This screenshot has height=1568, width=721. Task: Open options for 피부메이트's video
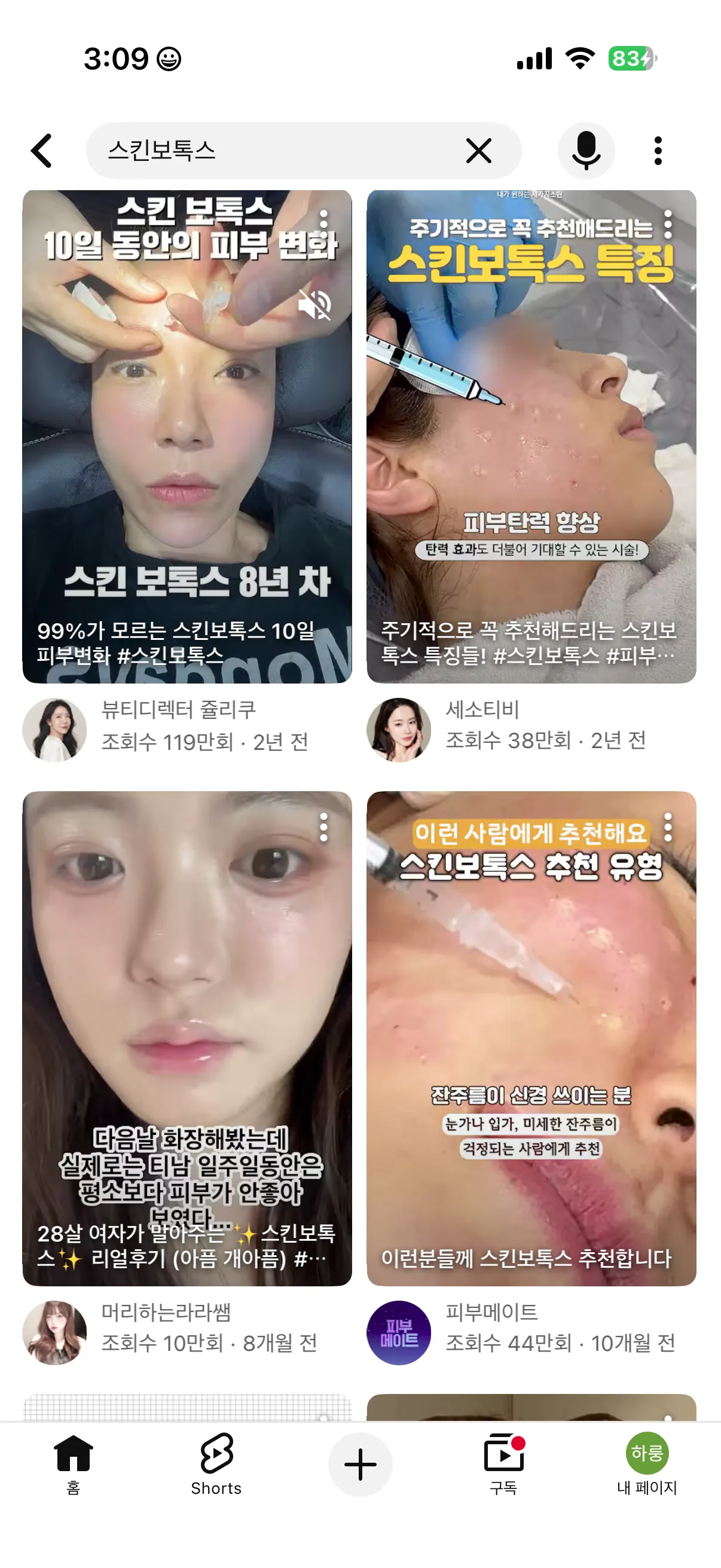668,828
